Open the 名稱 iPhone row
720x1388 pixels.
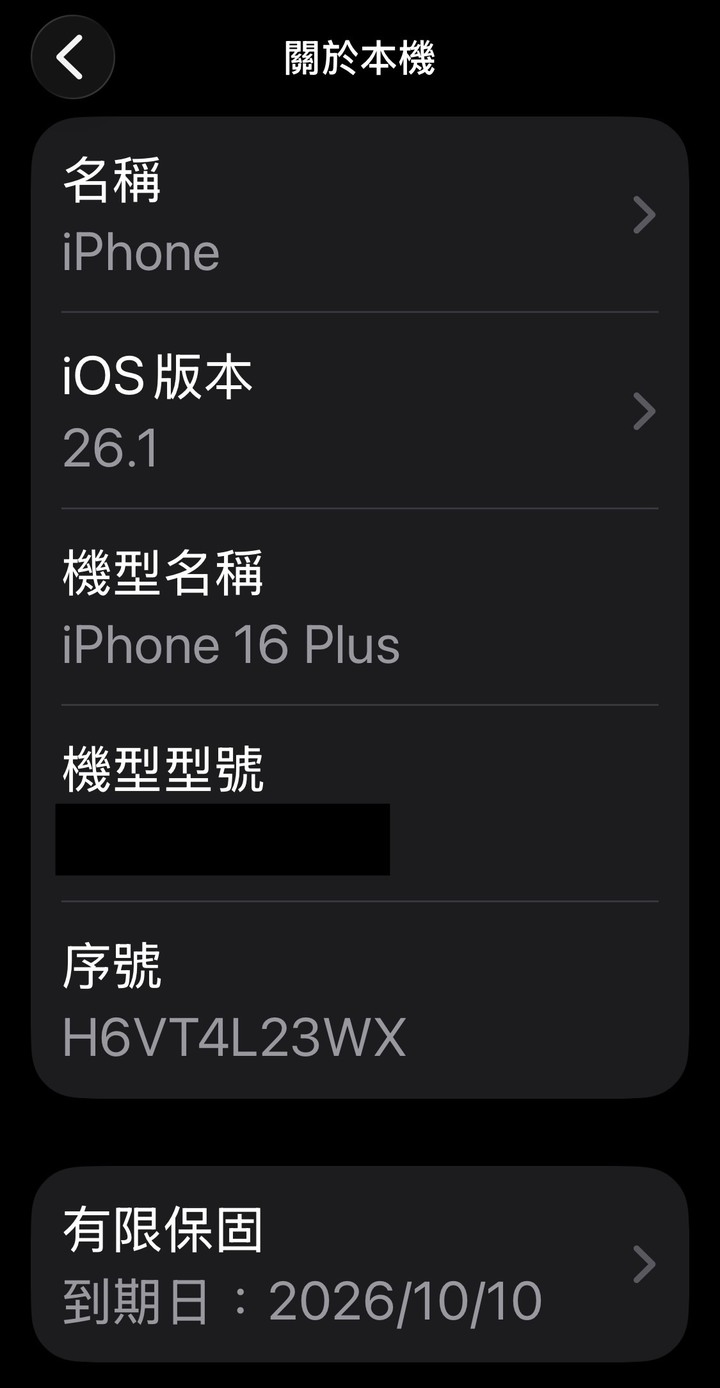(x=360, y=215)
